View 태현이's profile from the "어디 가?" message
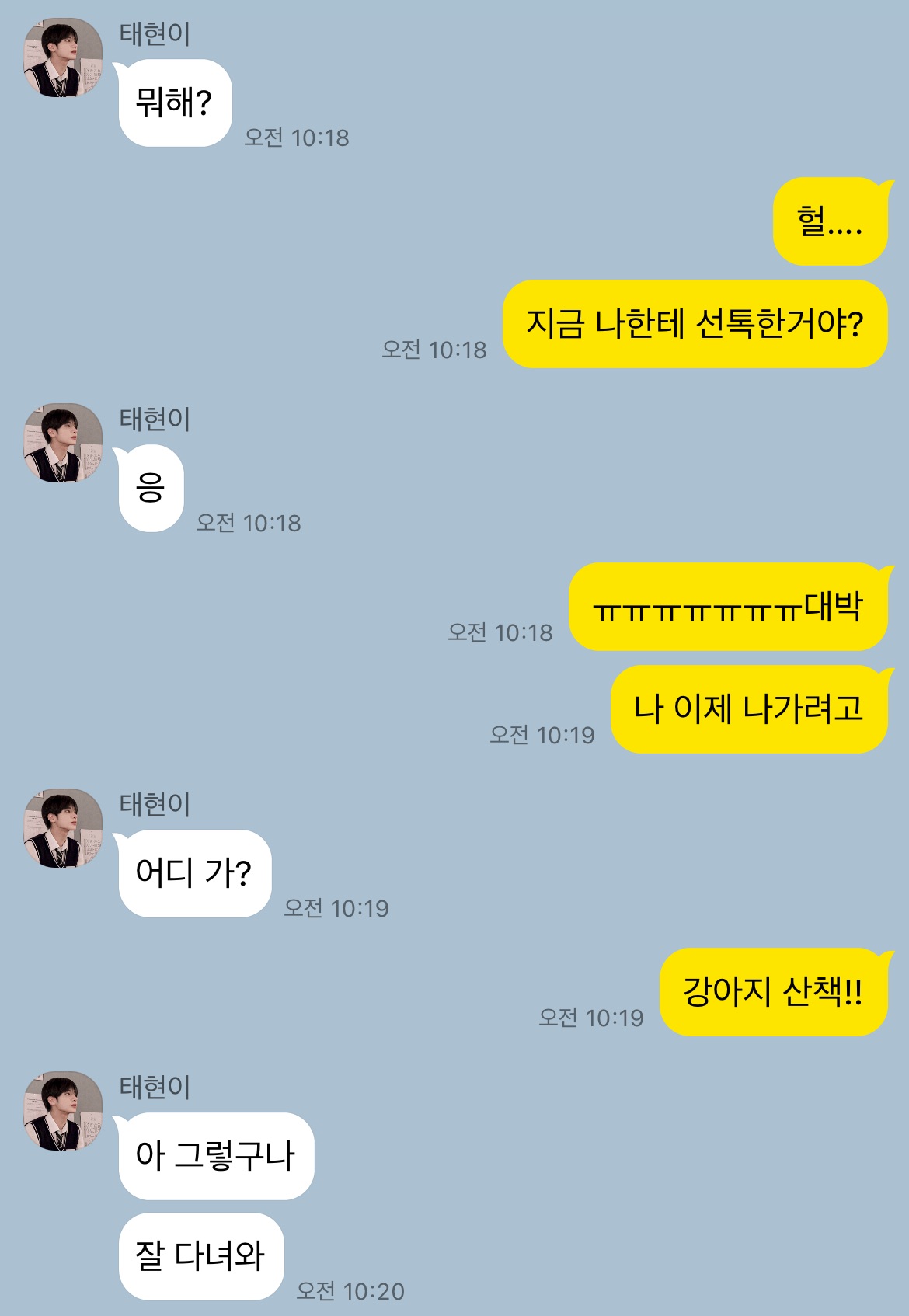Image resolution: width=909 pixels, height=1316 pixels. click(63, 829)
